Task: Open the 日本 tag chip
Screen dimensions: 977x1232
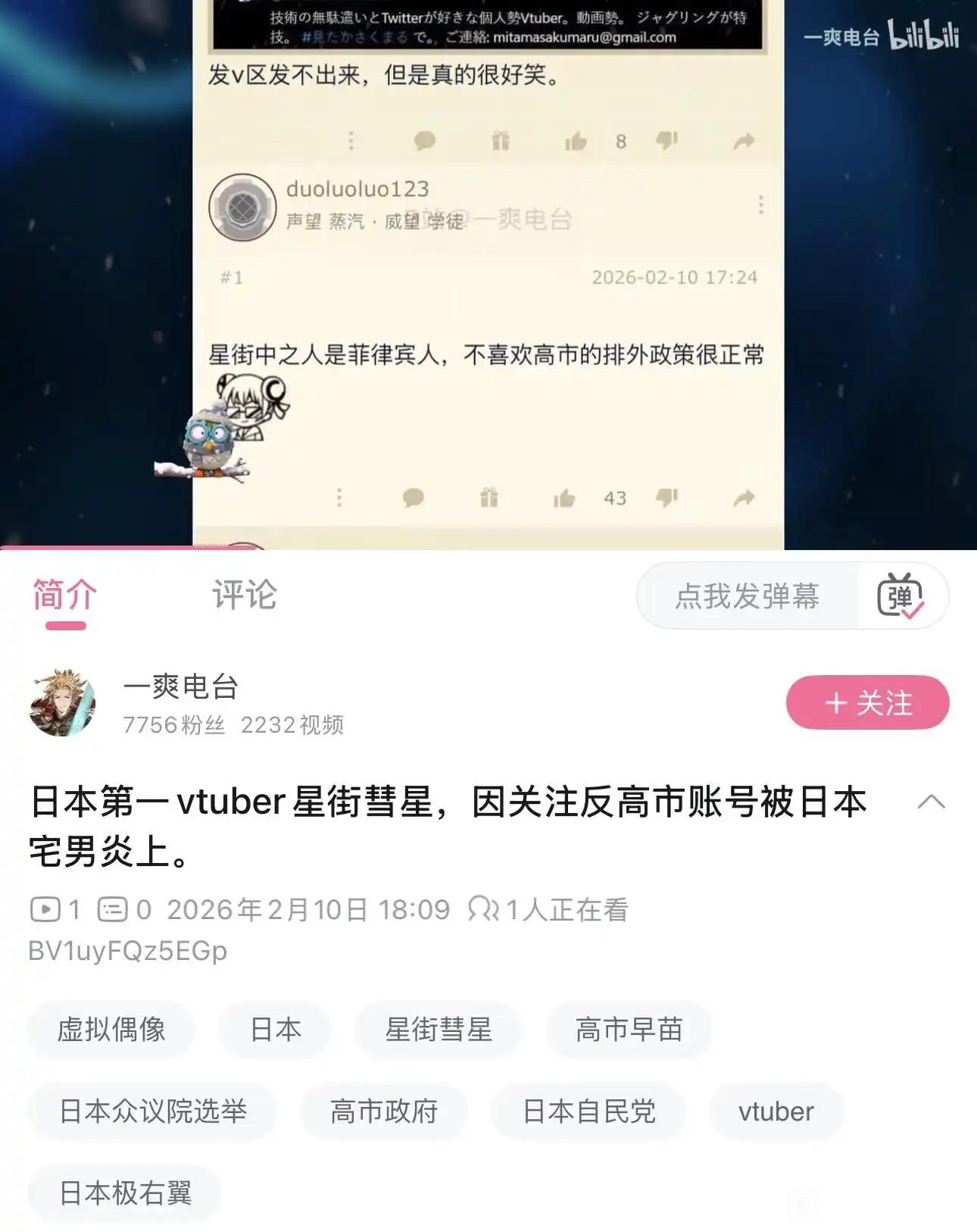Action: click(x=275, y=1030)
